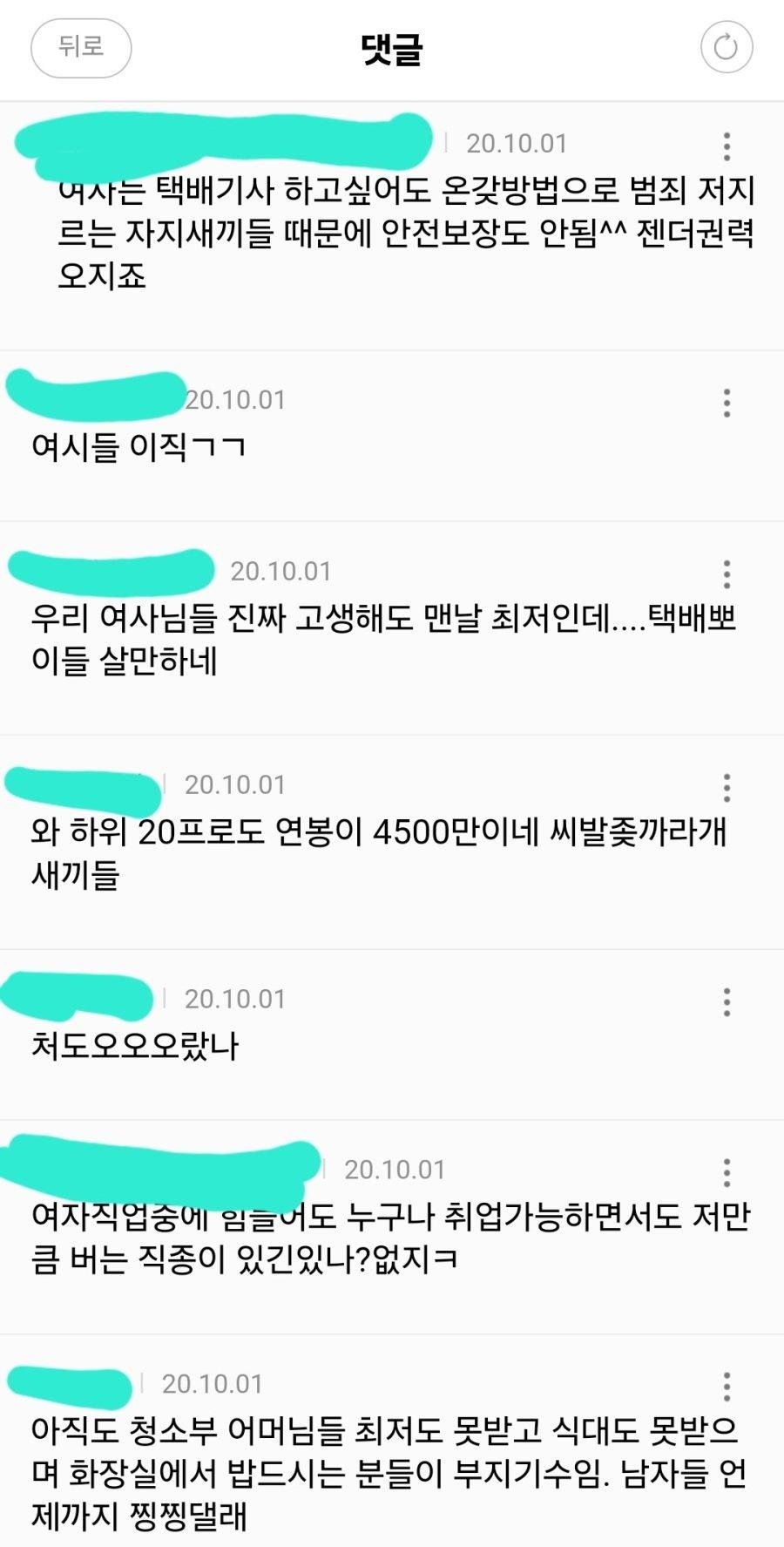Tap the 뒤로 back button
The height and width of the screenshot is (1547, 784).
[81, 47]
